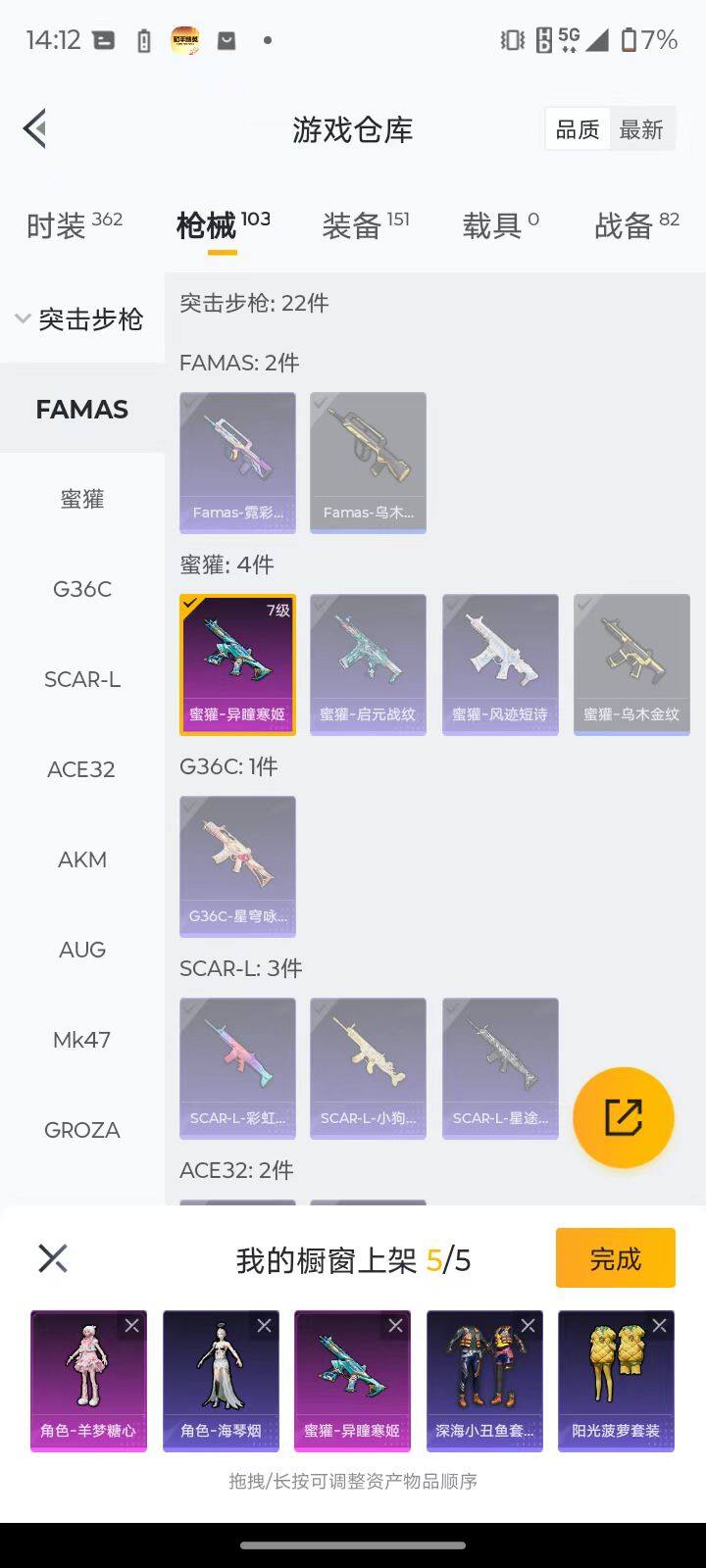This screenshot has height=1568, width=706.
Task: Sort items by 最新 newest
Action: pos(642,128)
